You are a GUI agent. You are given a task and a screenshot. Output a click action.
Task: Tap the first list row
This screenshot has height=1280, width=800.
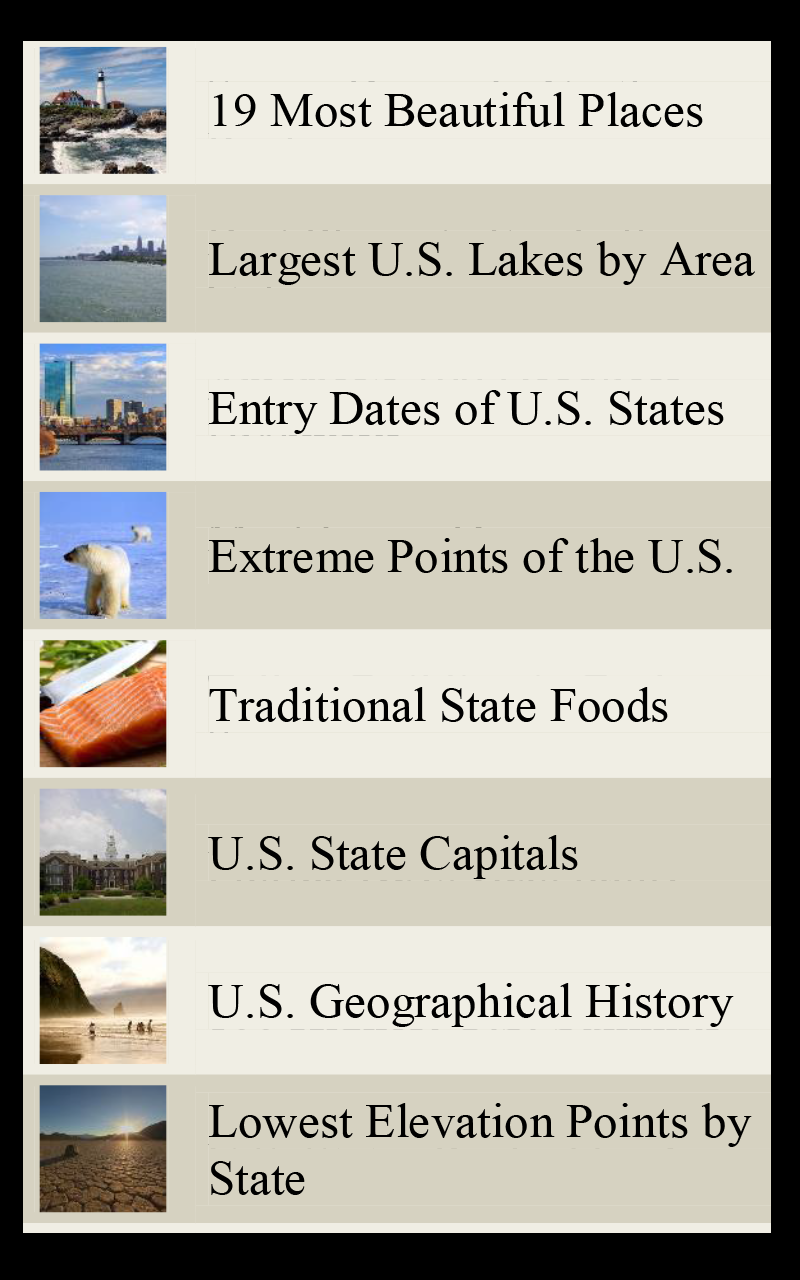click(400, 111)
